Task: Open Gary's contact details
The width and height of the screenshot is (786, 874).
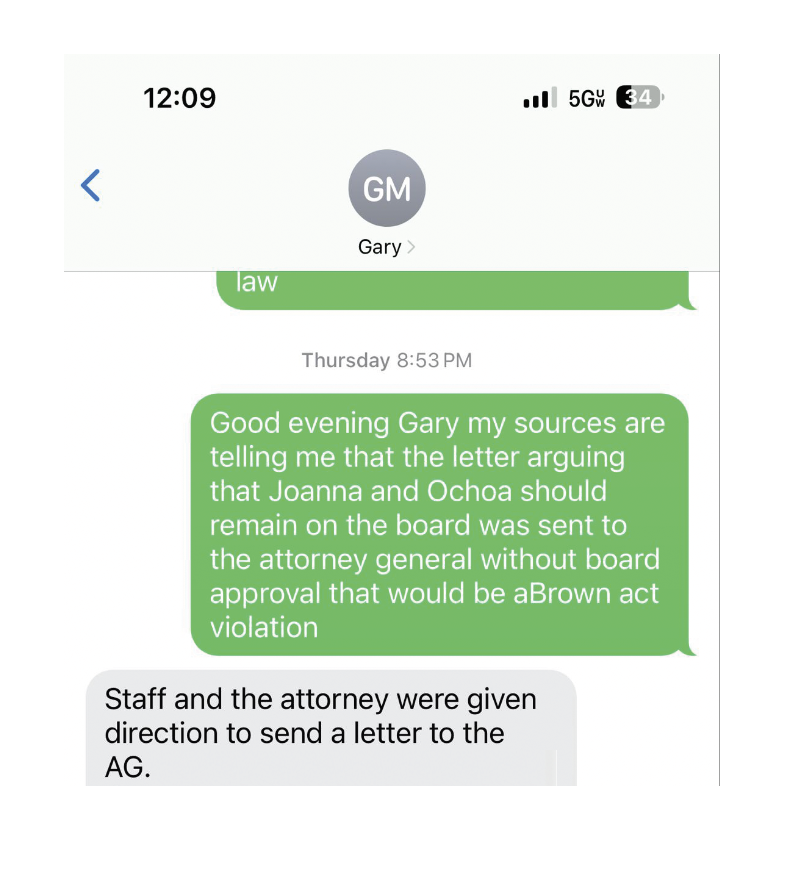Action: [x=386, y=247]
